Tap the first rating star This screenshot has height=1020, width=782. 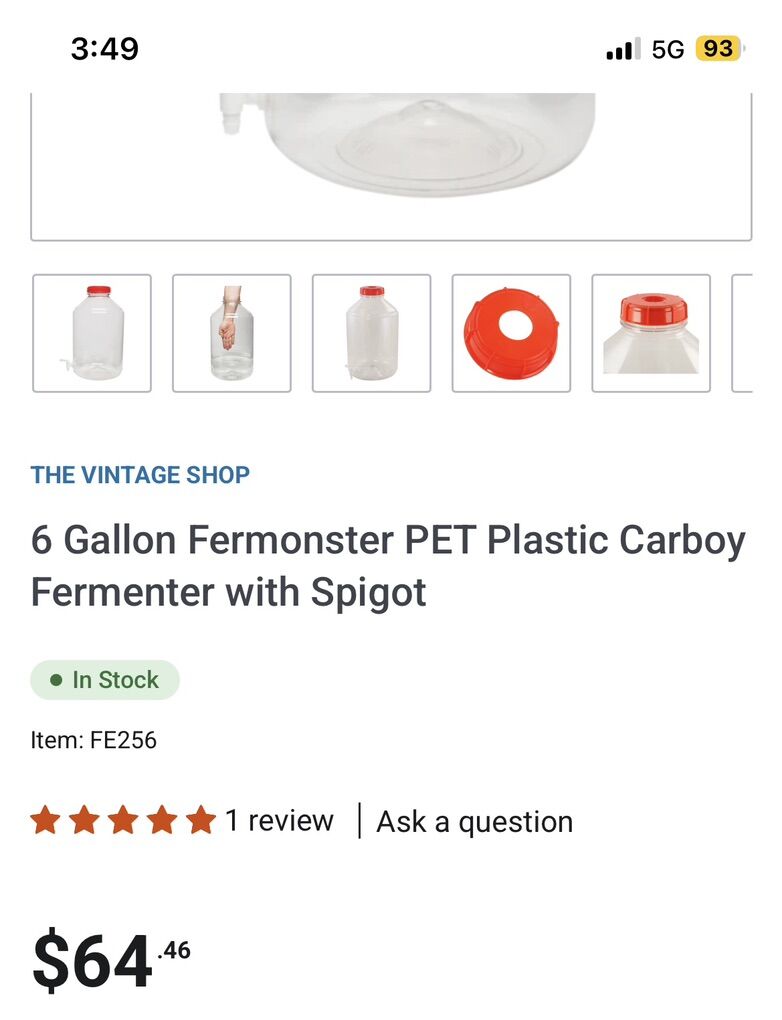coord(44,820)
